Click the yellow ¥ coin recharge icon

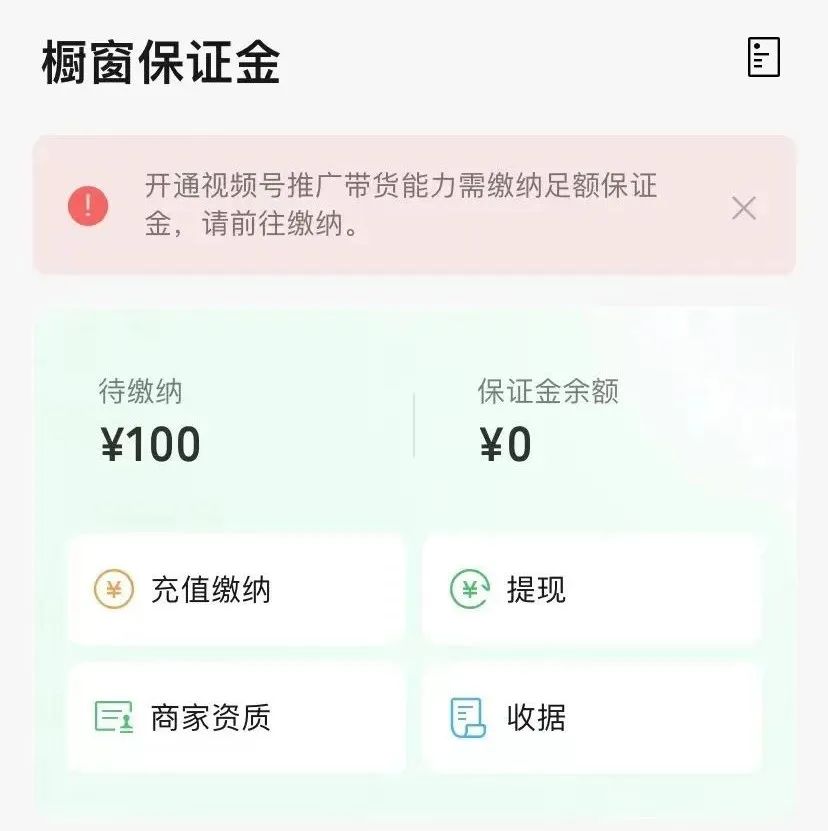tap(111, 590)
